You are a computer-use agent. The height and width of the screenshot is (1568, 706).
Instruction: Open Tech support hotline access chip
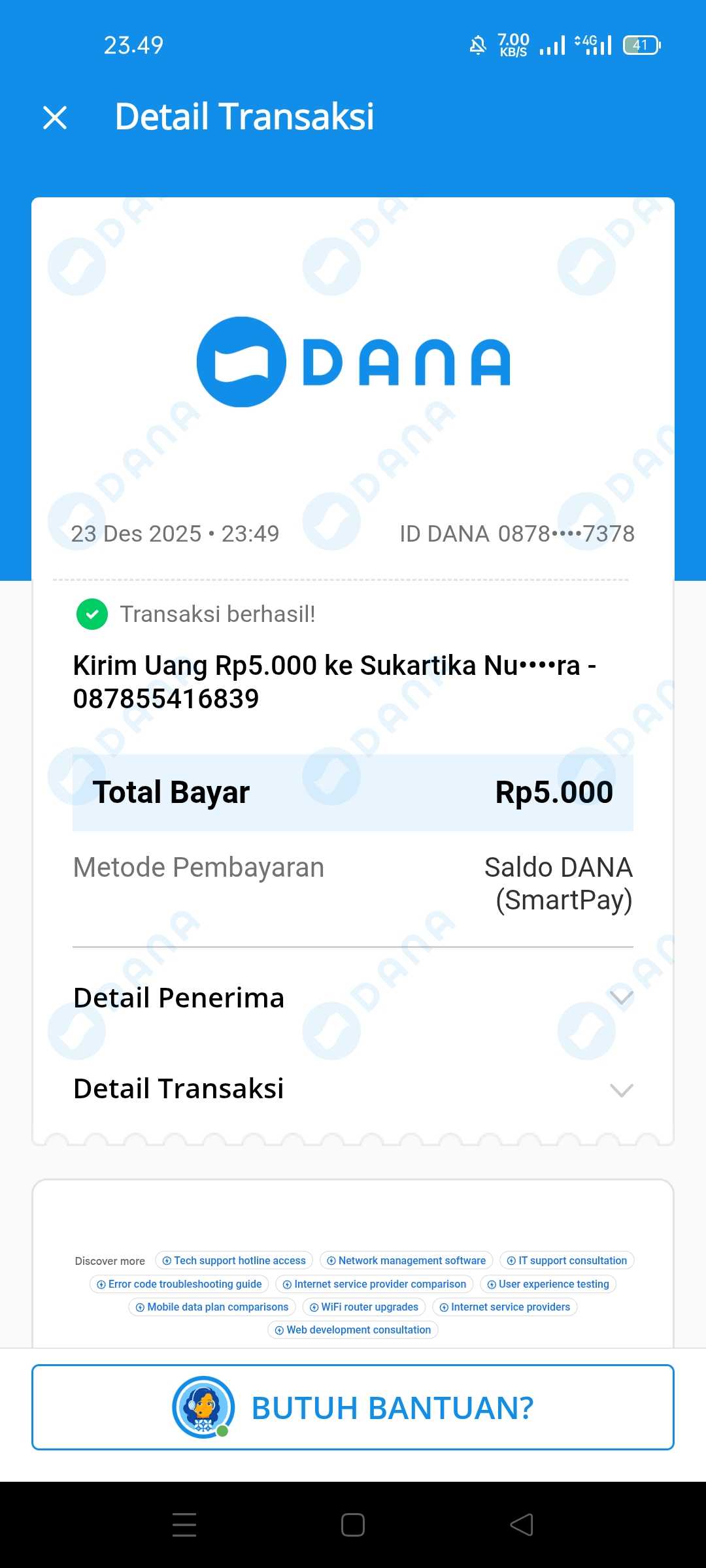point(234,1260)
